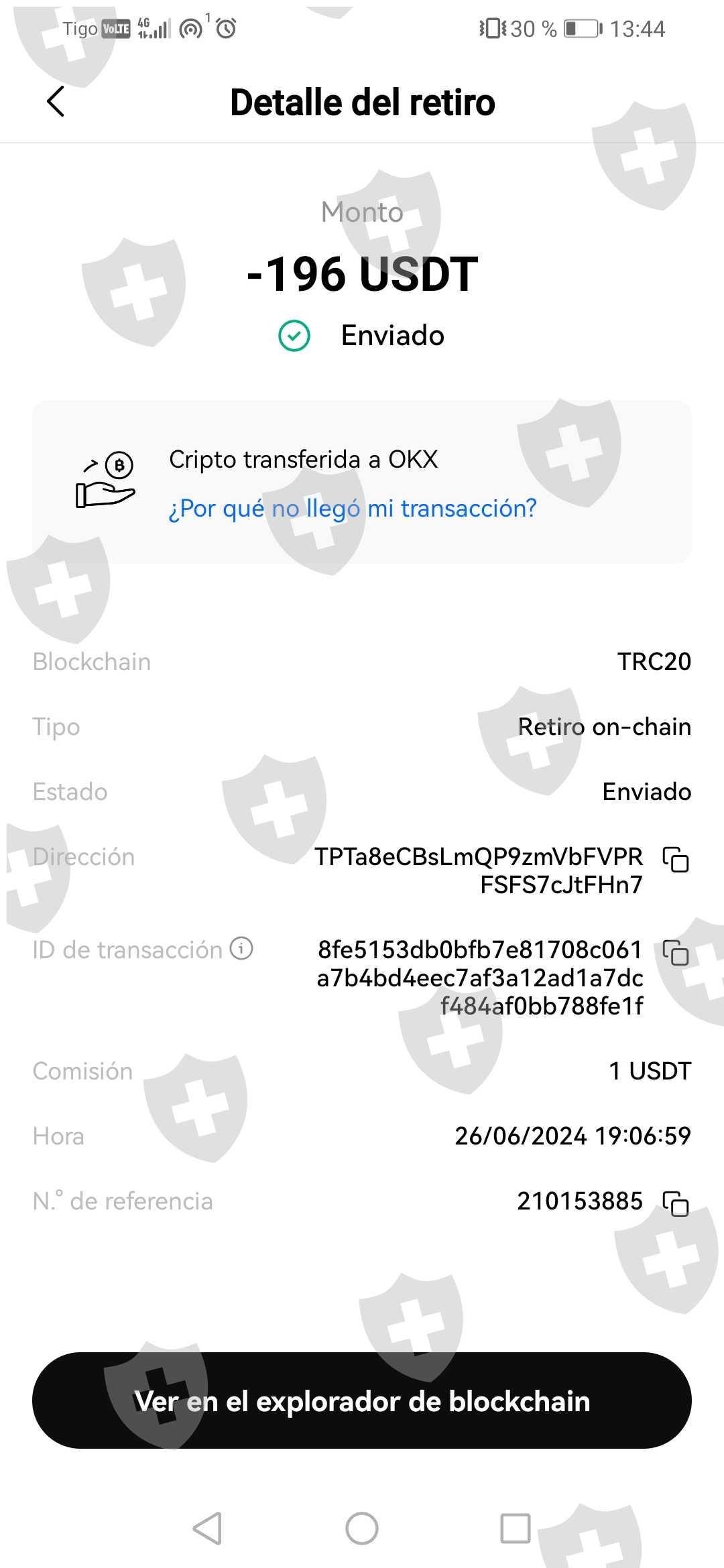Open '¿Por qué no llegó mi transacción?' link
Viewport: 724px width, 1568px height.
353,509
